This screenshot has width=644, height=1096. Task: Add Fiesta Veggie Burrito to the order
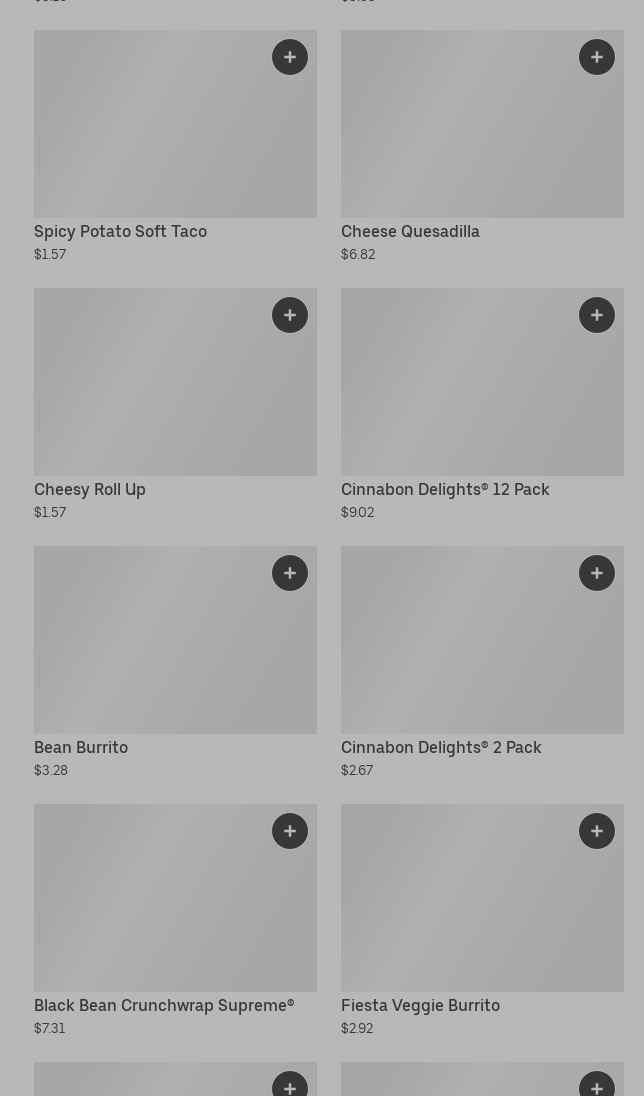point(597,831)
